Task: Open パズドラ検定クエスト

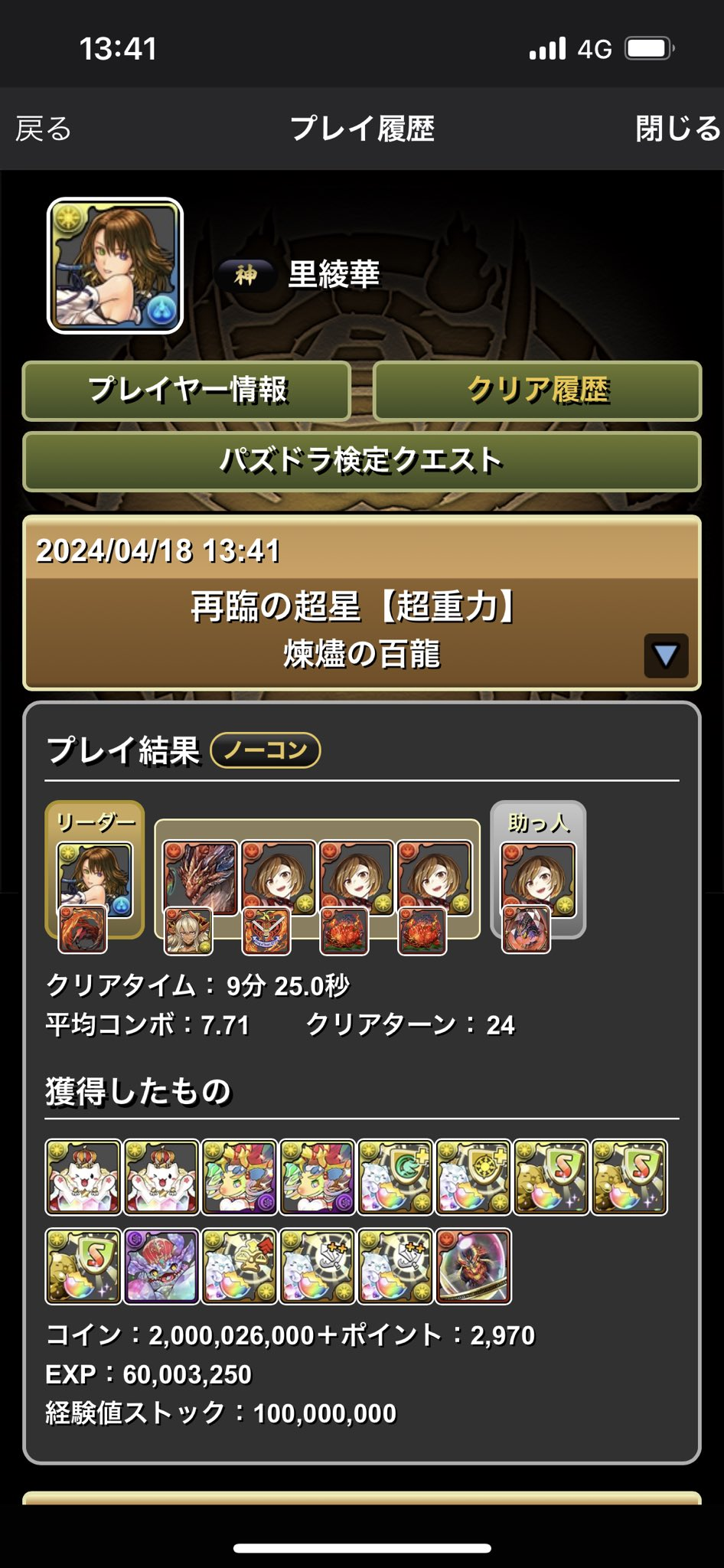Action: [361, 461]
